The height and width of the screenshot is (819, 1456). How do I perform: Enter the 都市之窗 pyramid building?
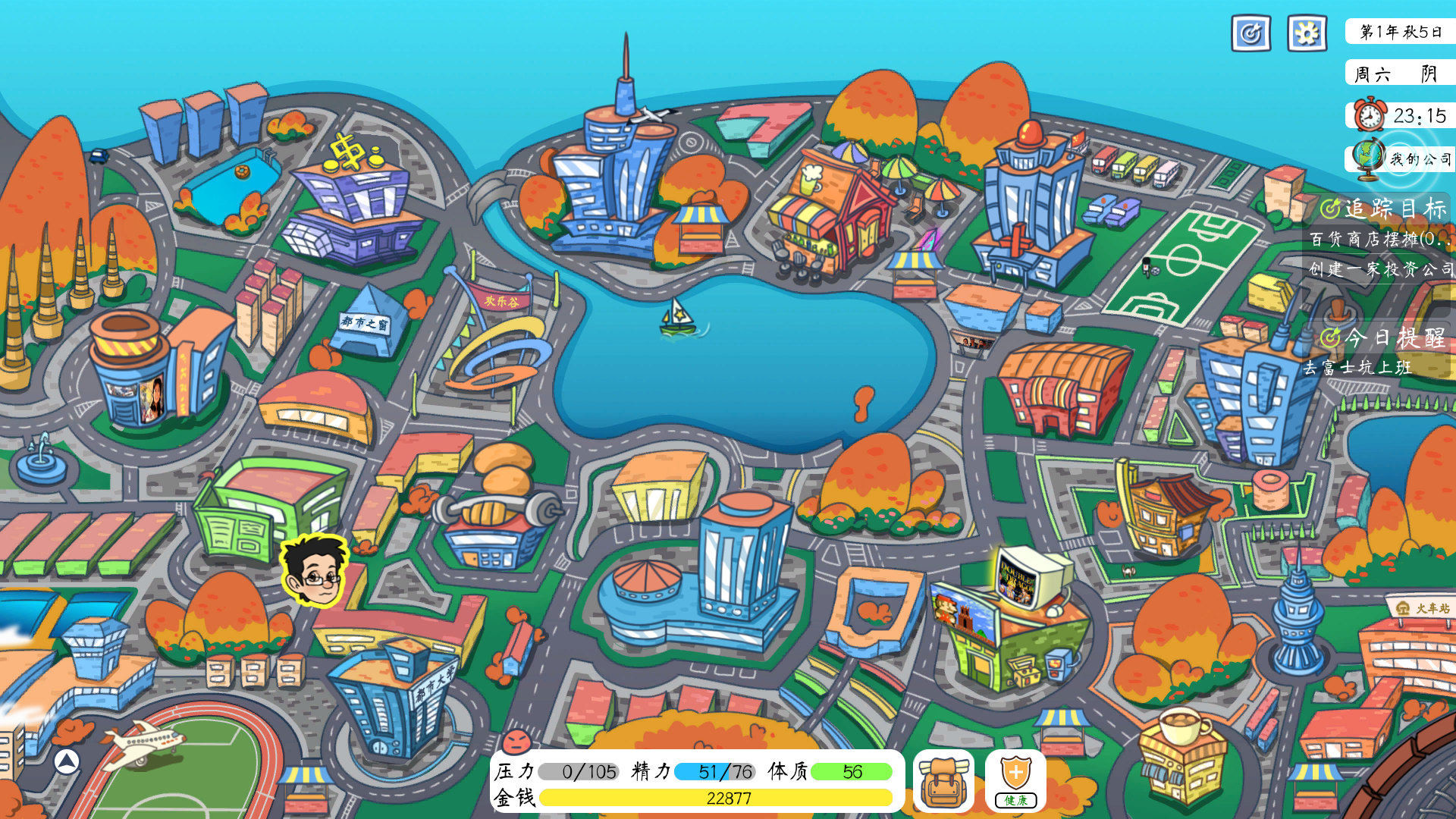point(369,322)
